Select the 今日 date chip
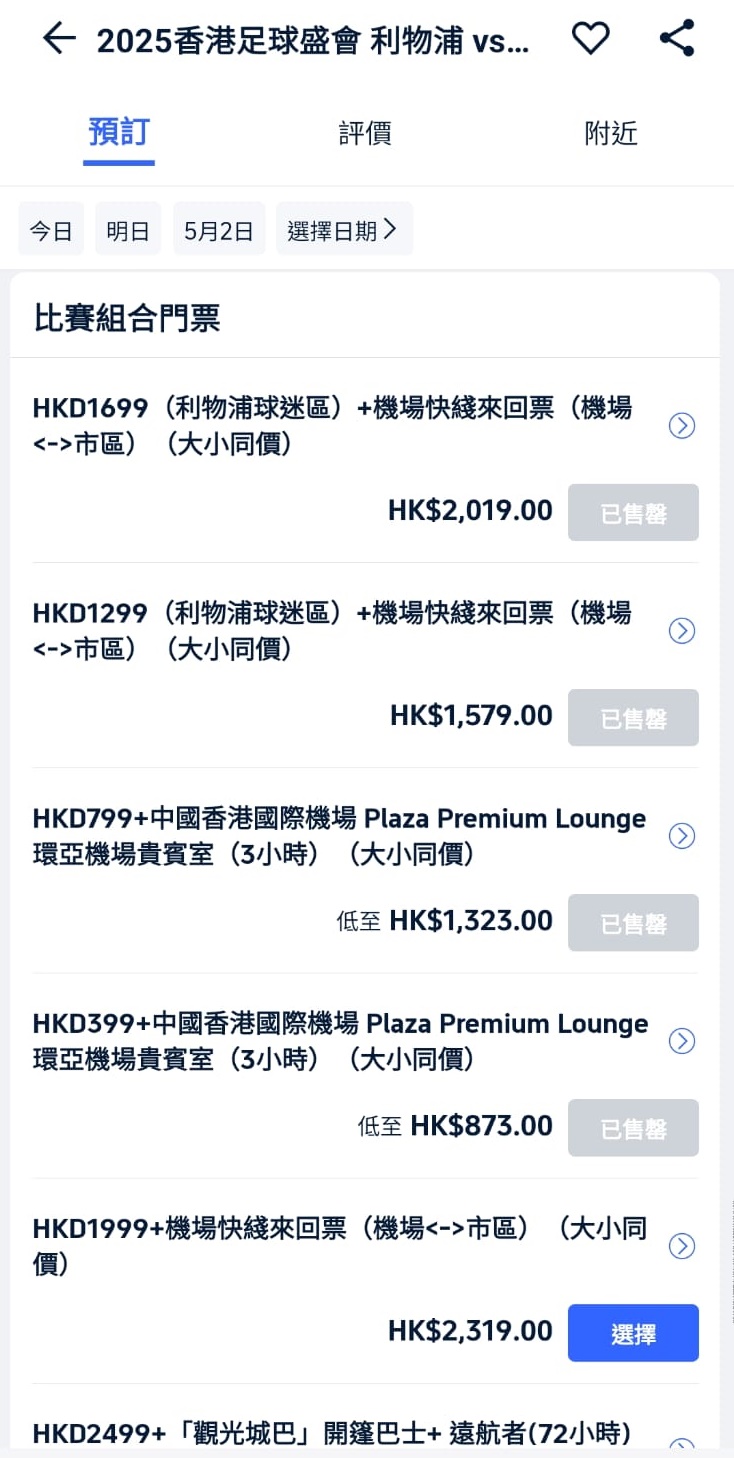 (51, 230)
